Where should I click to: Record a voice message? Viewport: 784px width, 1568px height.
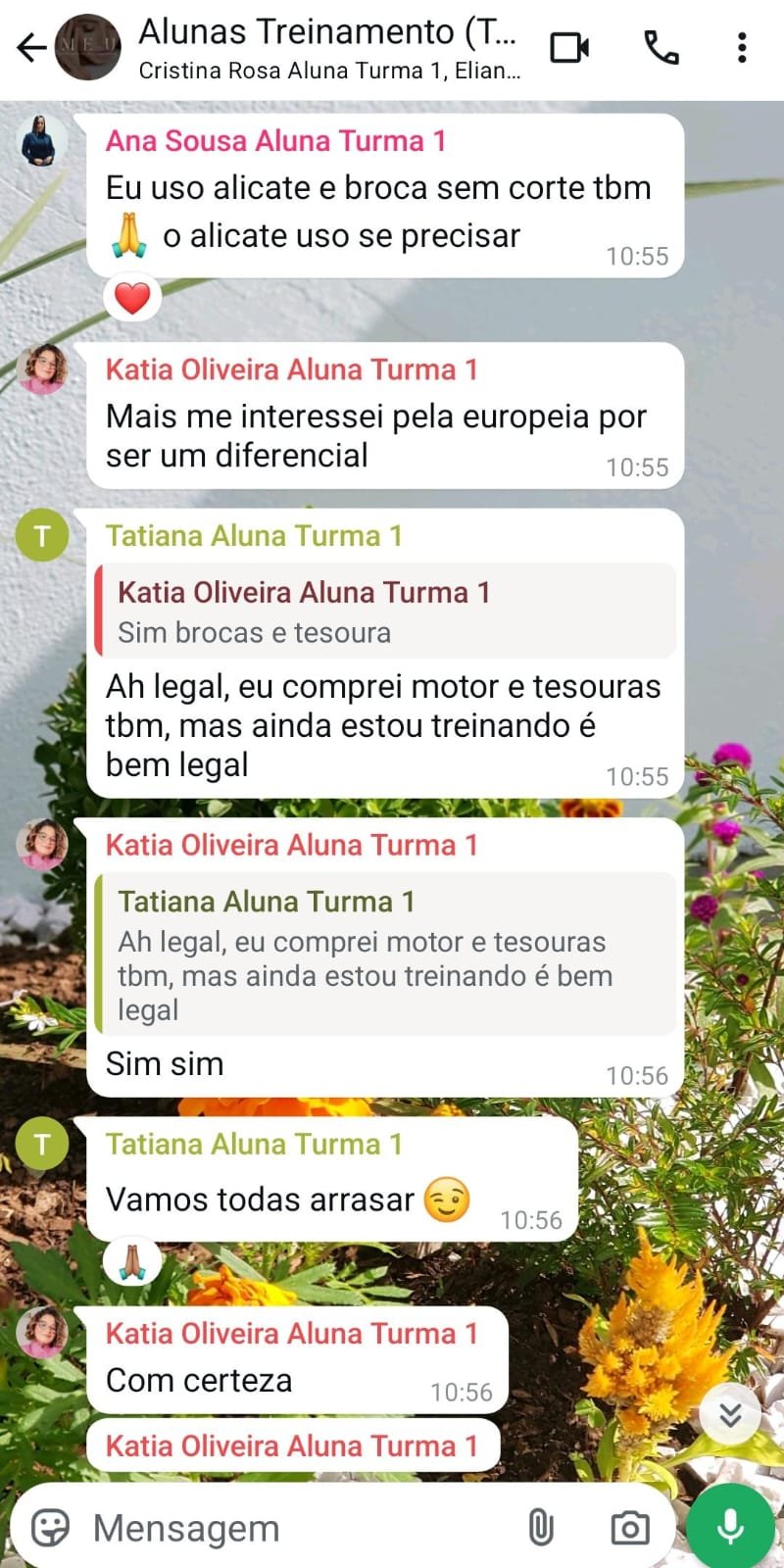[730, 1525]
